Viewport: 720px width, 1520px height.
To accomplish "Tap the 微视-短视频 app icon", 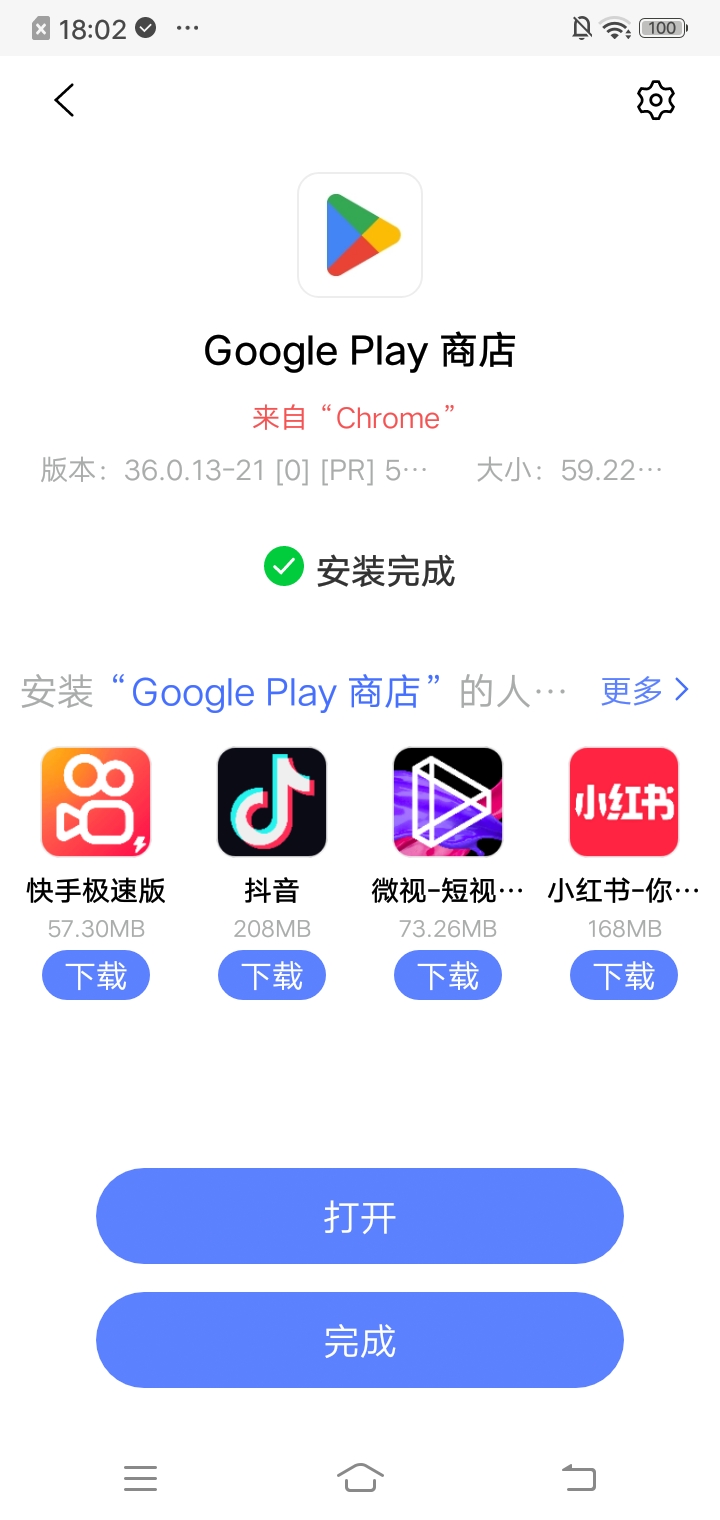I will point(448,801).
